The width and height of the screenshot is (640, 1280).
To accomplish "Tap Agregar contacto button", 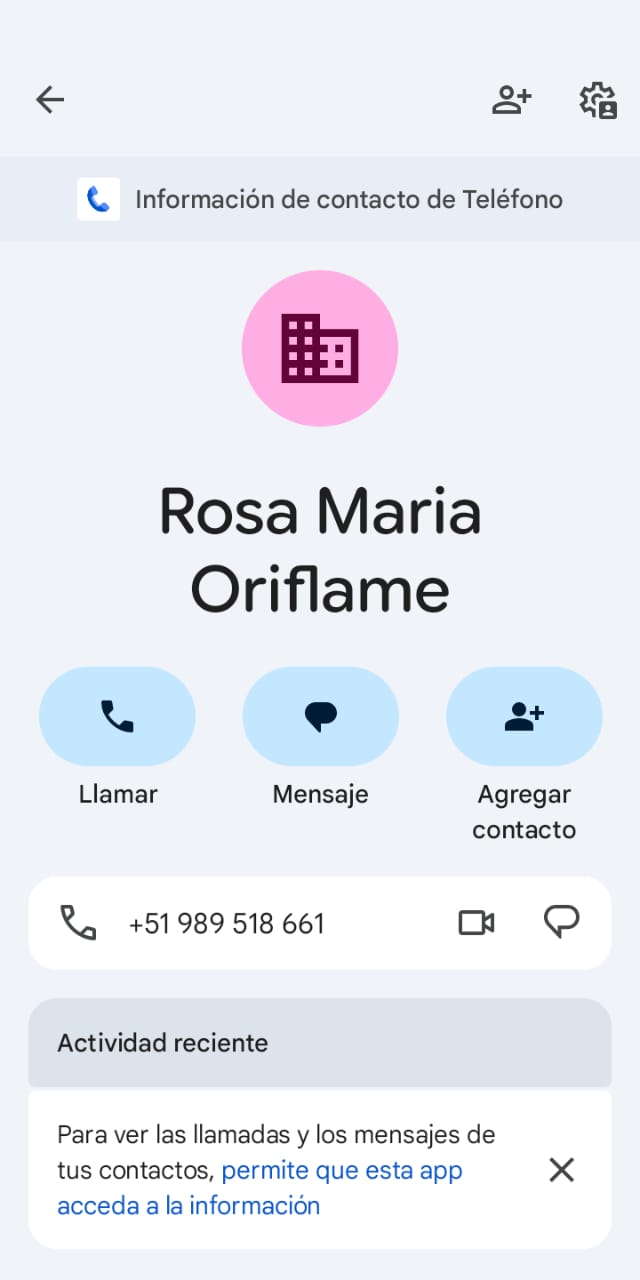I will tap(524, 716).
